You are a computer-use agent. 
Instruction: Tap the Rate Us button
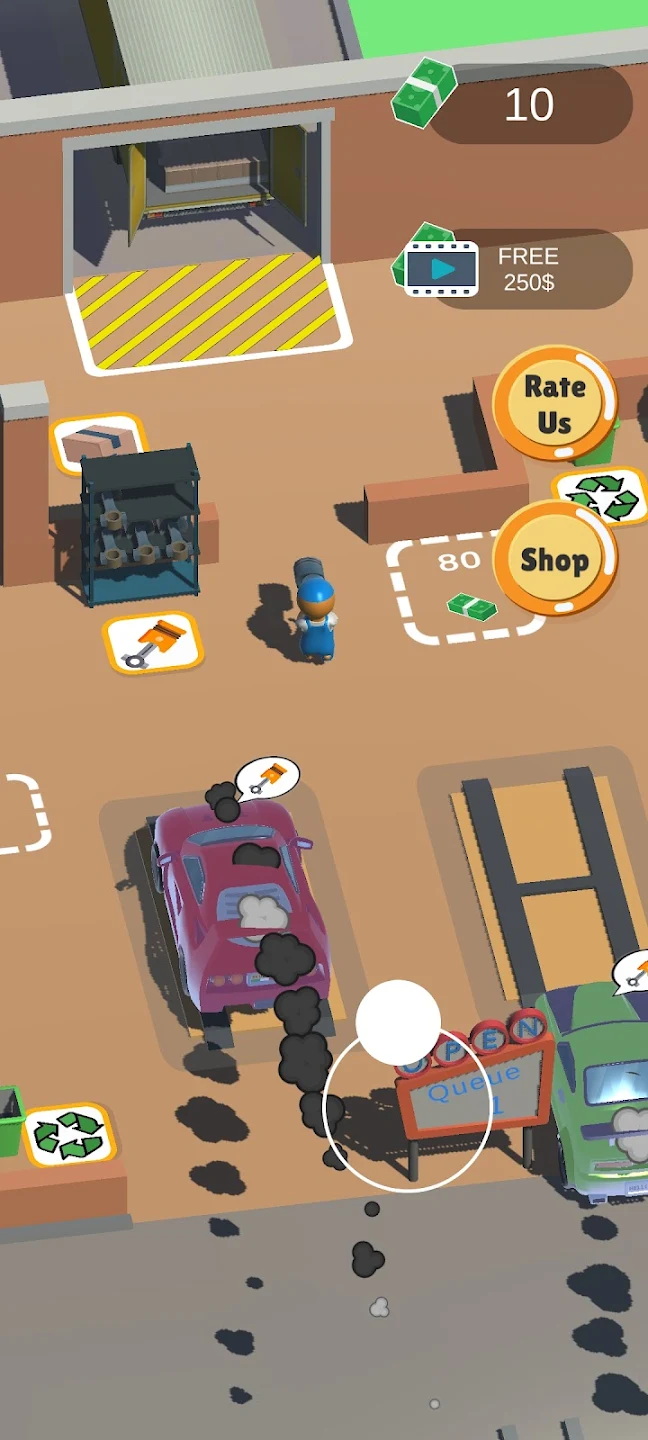pyautogui.click(x=554, y=402)
